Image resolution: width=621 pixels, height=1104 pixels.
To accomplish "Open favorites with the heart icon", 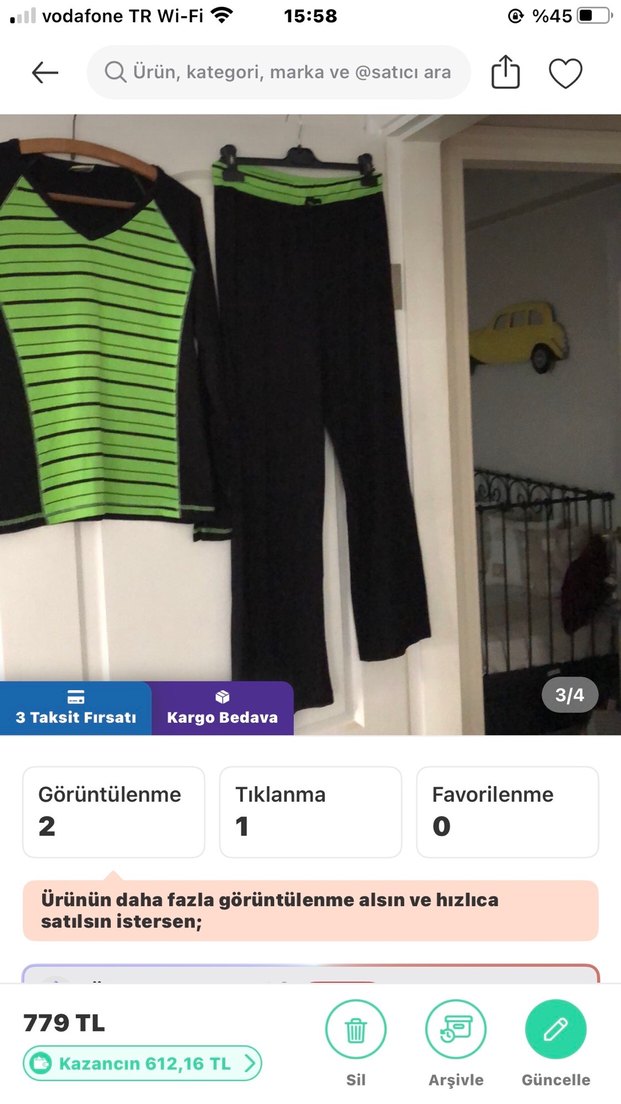I will [565, 73].
